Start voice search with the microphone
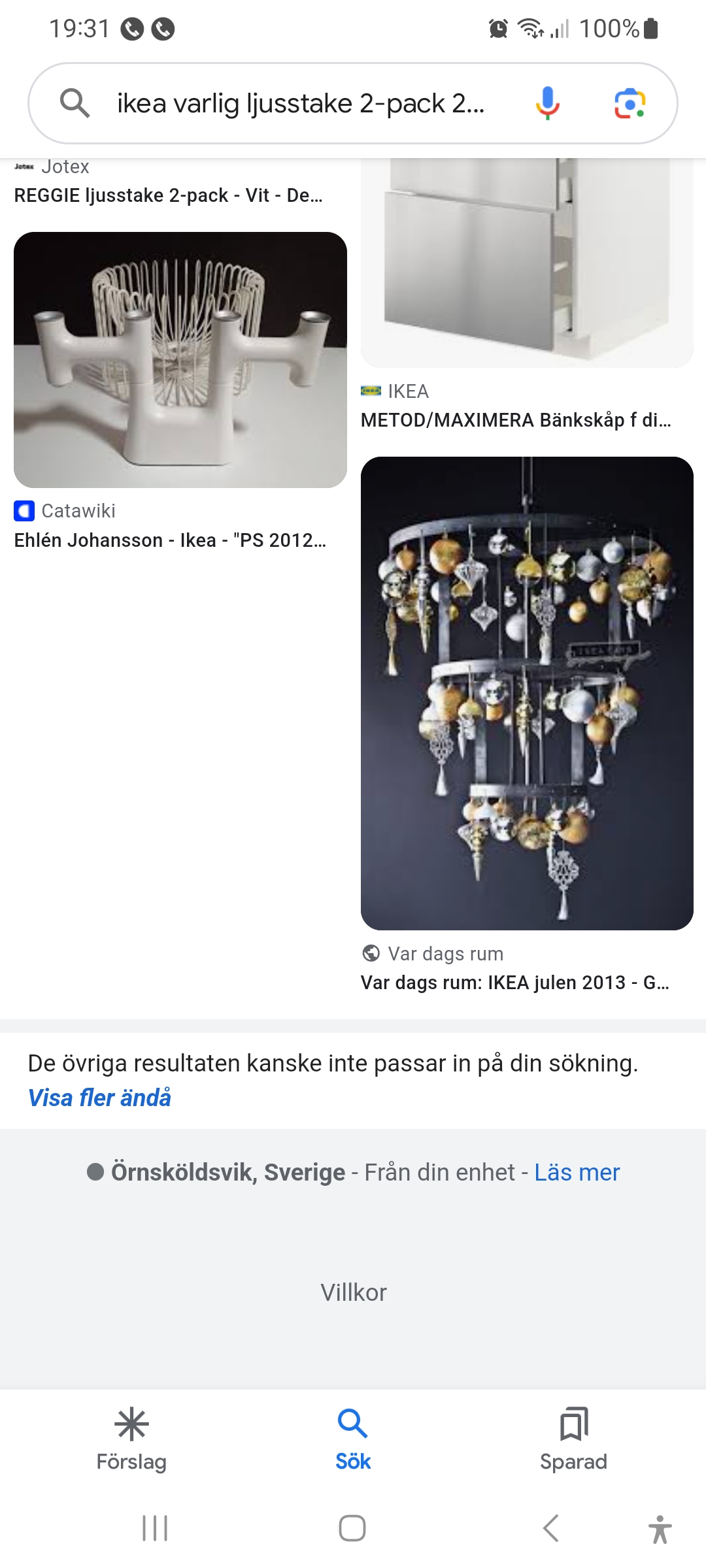The width and height of the screenshot is (706, 1568). (x=547, y=103)
